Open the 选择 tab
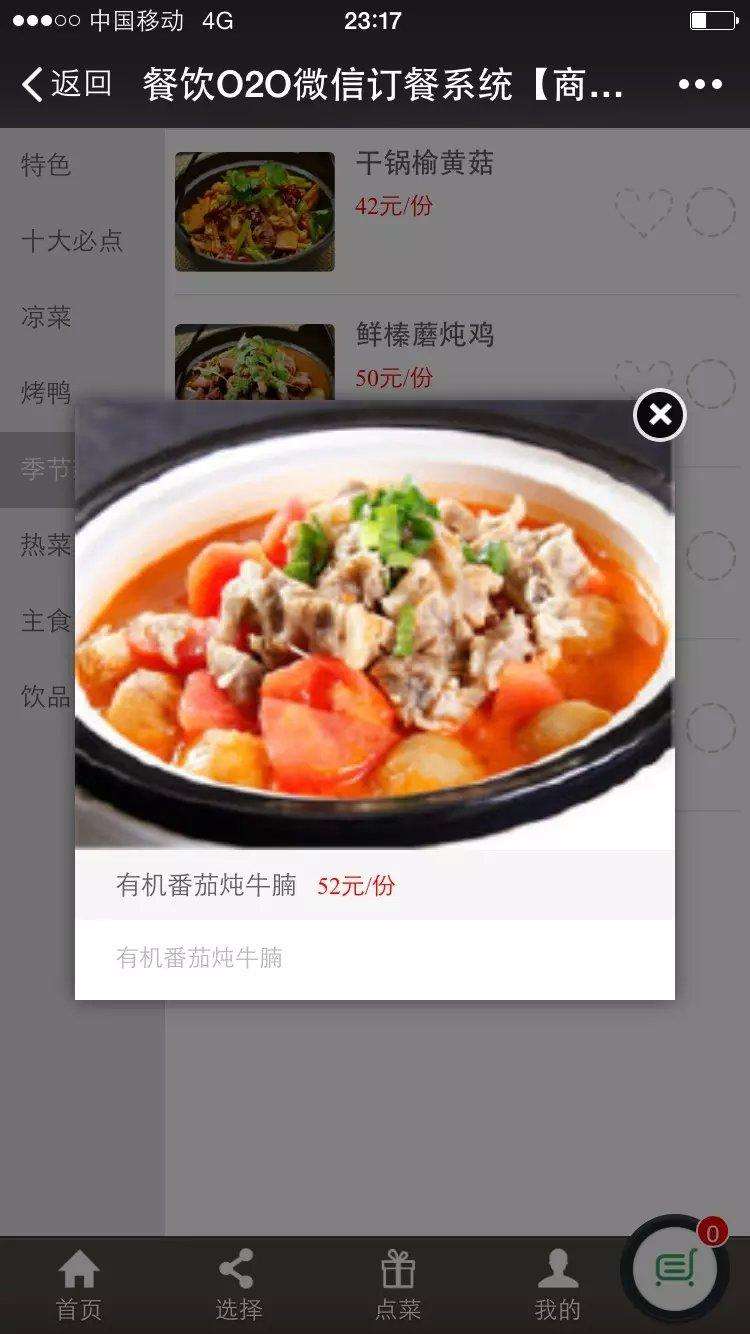 click(x=238, y=1285)
